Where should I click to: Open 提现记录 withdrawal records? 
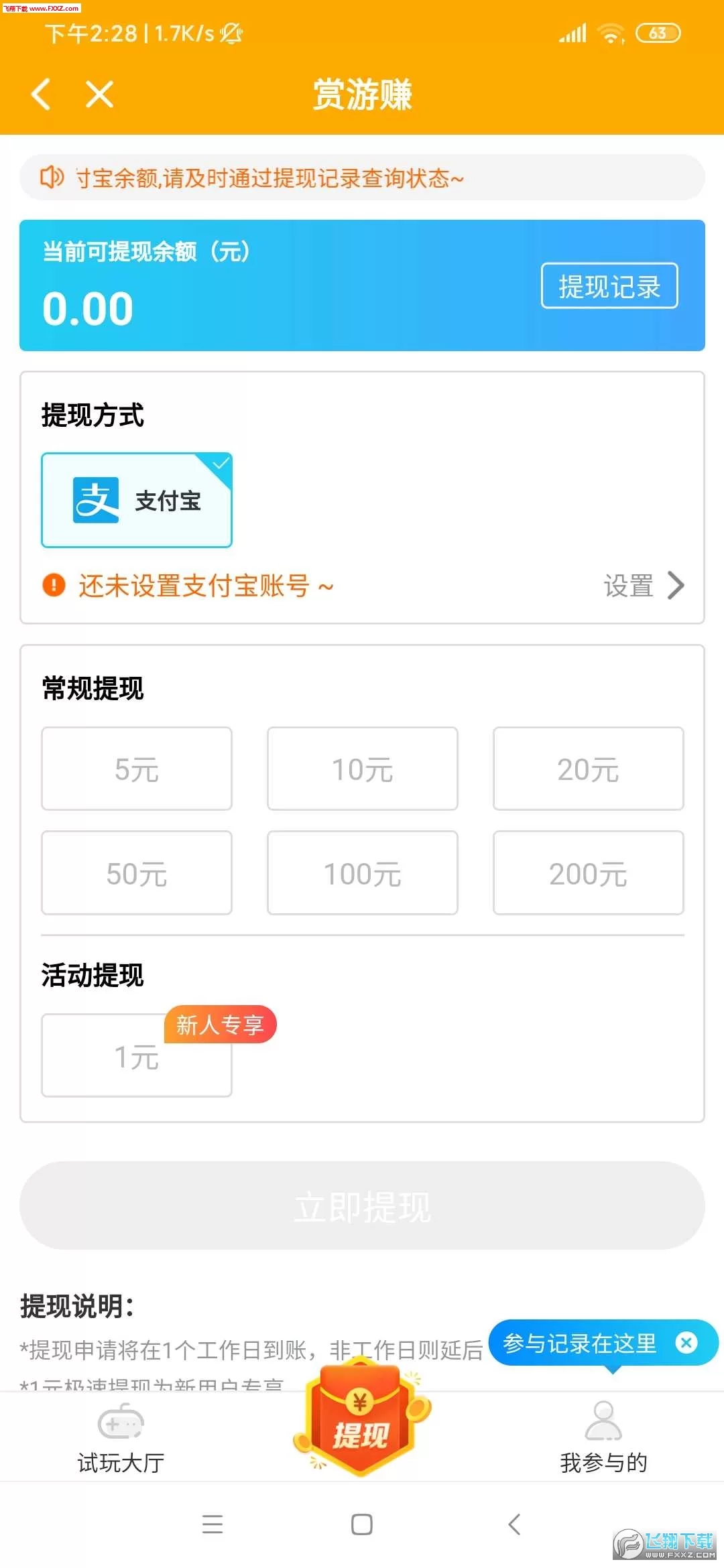(x=609, y=286)
